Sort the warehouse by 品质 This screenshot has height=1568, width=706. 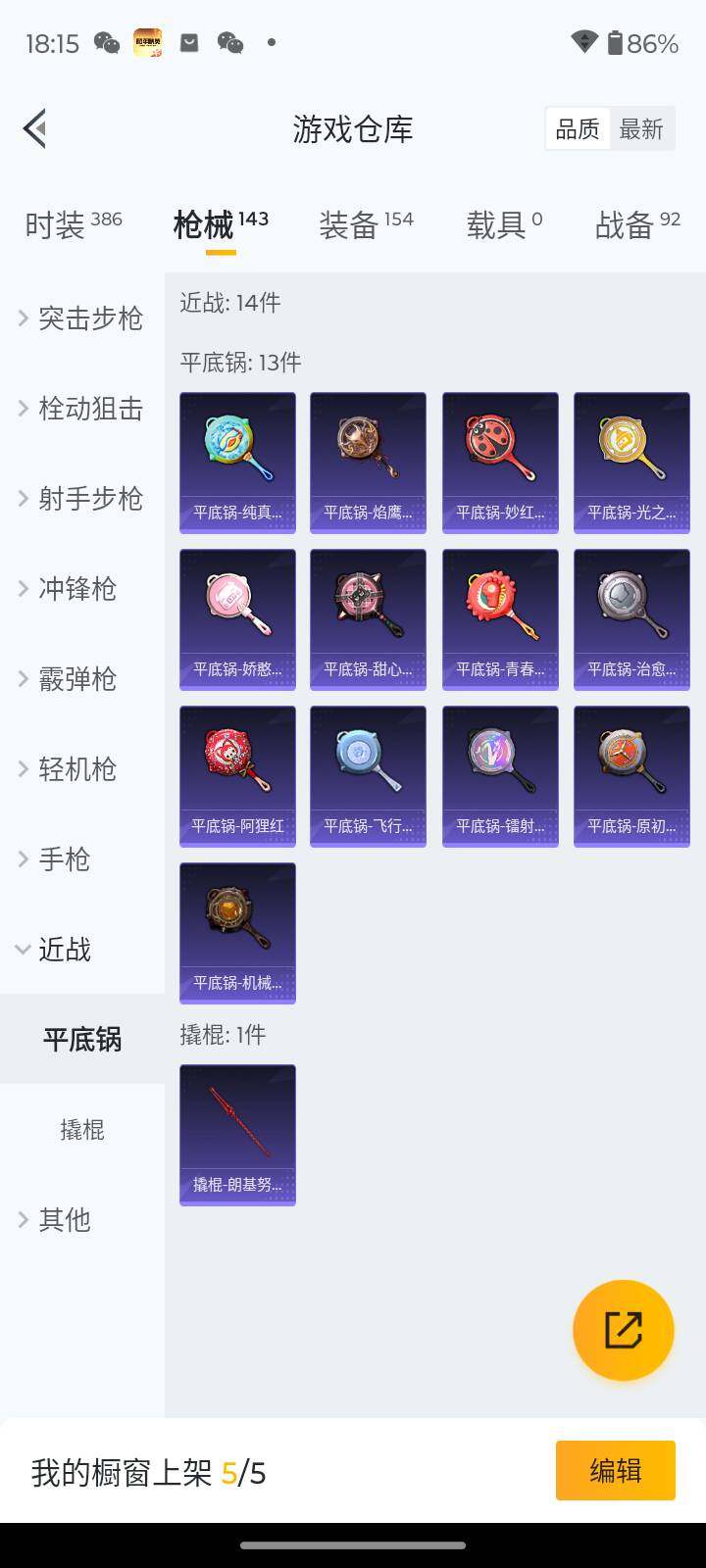[578, 128]
